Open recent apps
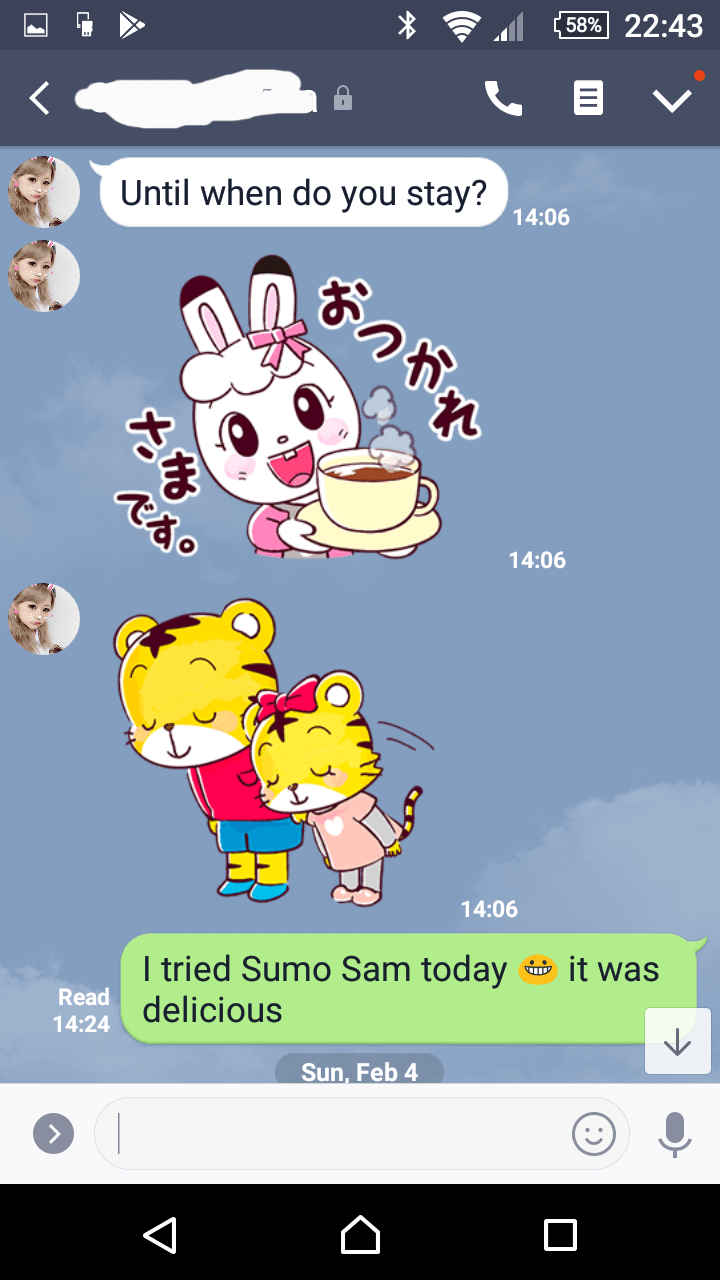Screen dimensions: 720x1280 click(560, 1235)
